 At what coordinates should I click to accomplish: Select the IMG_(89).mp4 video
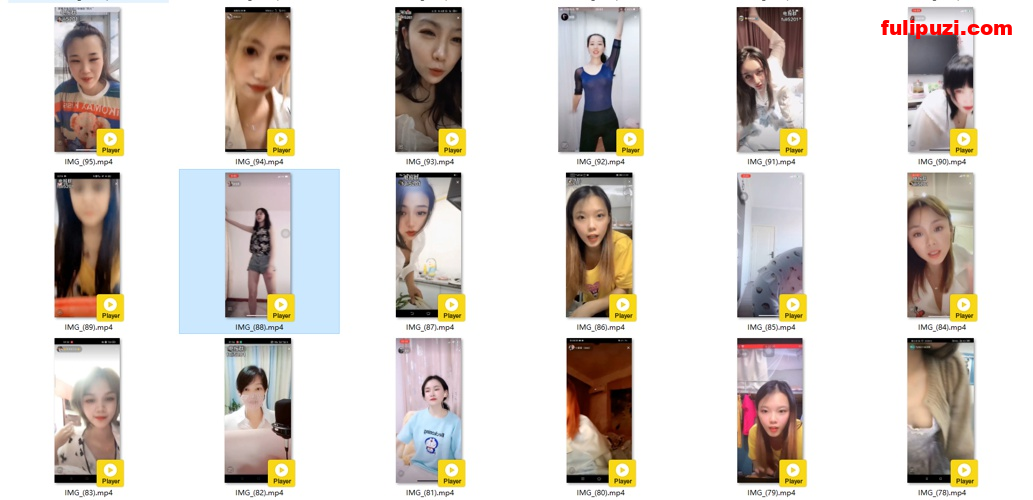tap(88, 245)
